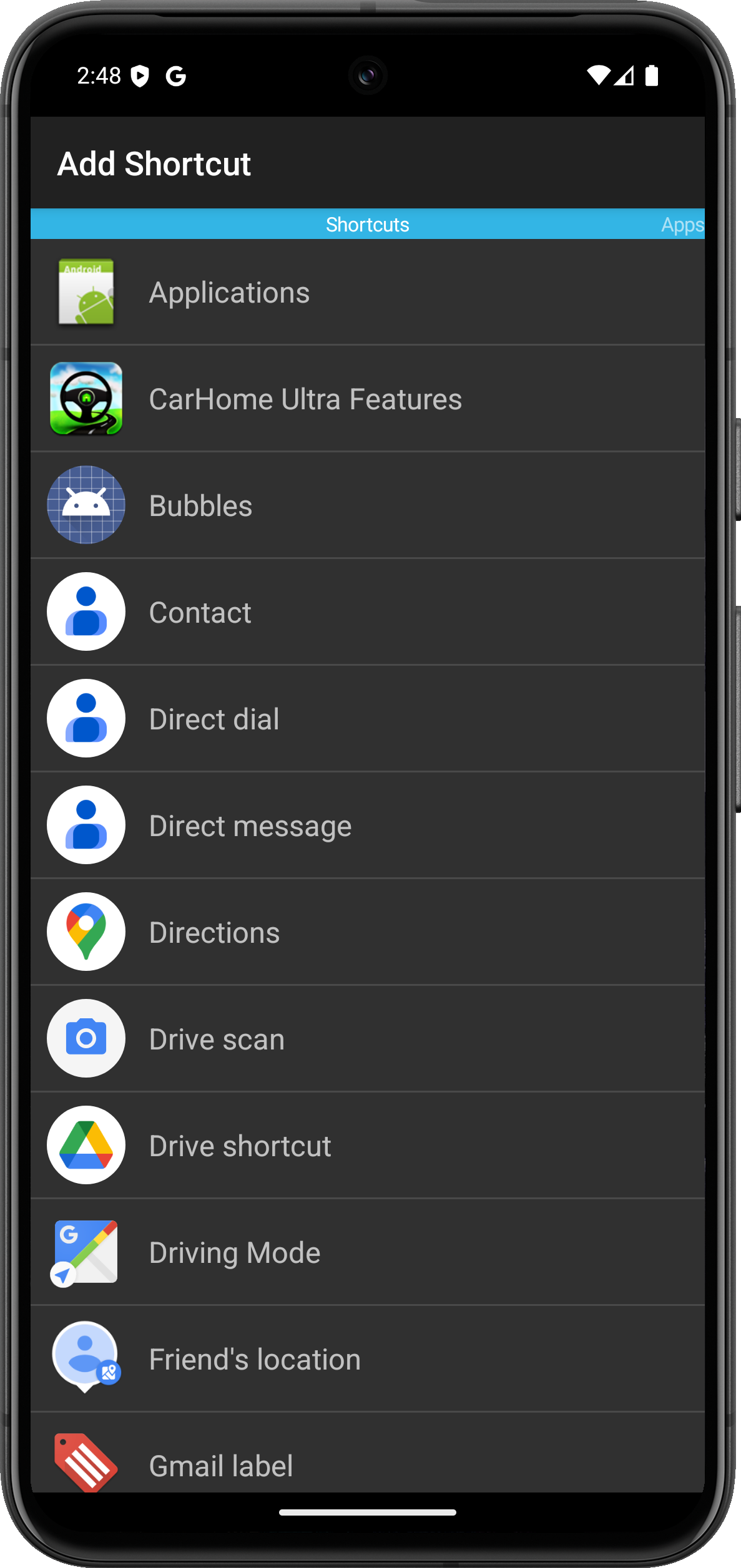Click the Drive scan camera icon
The height and width of the screenshot is (1568, 741).
[86, 1038]
